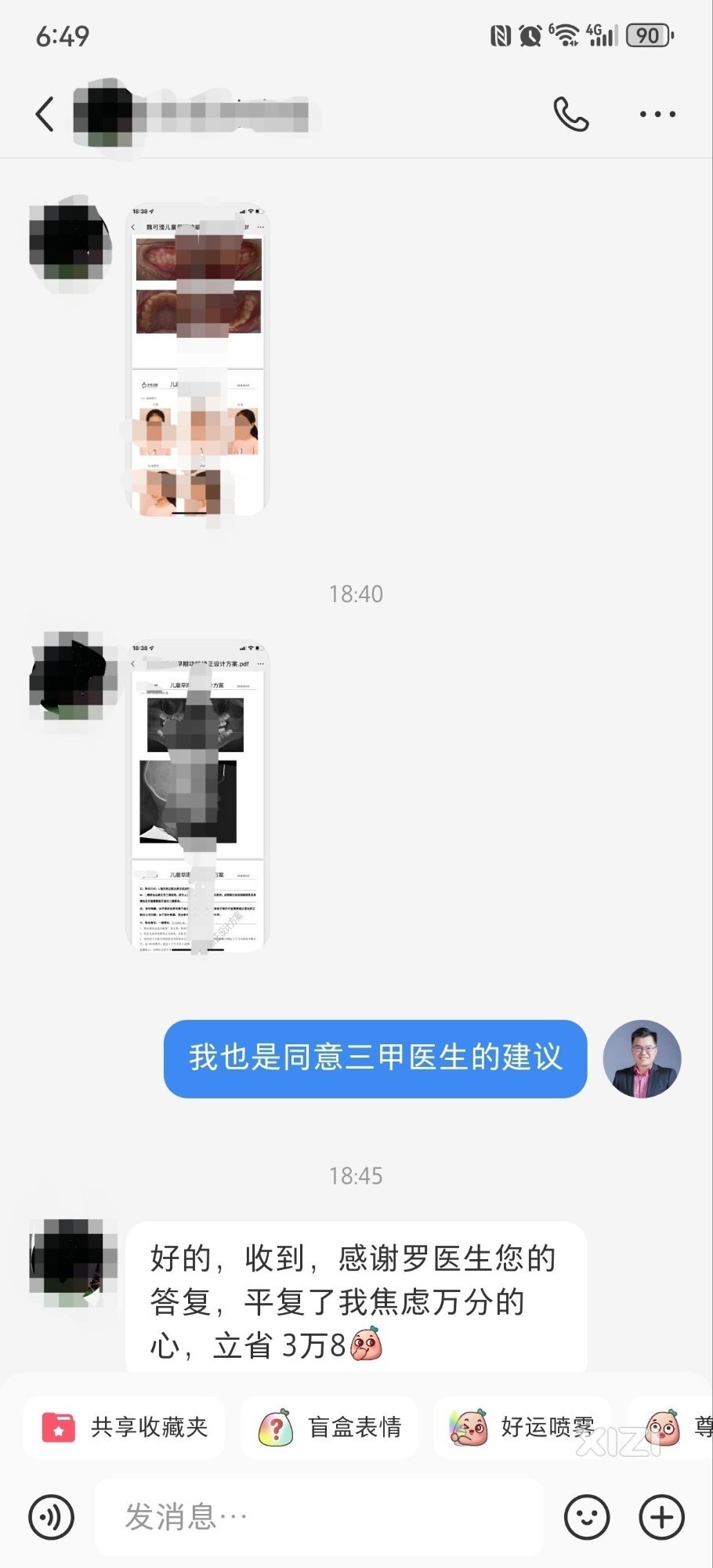Start a voice call with this contact
713x1568 pixels.
[x=570, y=114]
